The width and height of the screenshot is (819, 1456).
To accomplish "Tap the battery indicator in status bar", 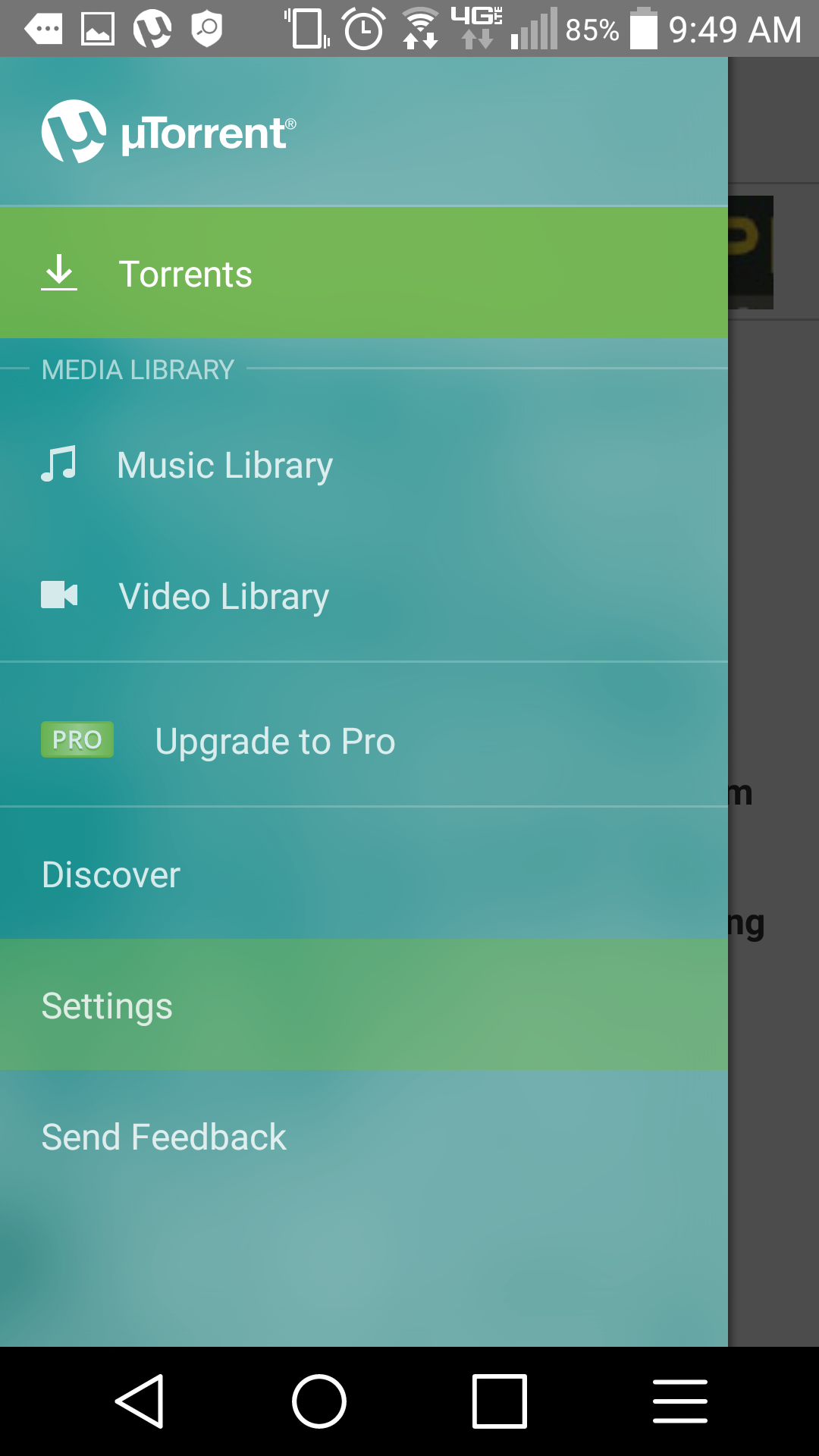I will click(644, 29).
